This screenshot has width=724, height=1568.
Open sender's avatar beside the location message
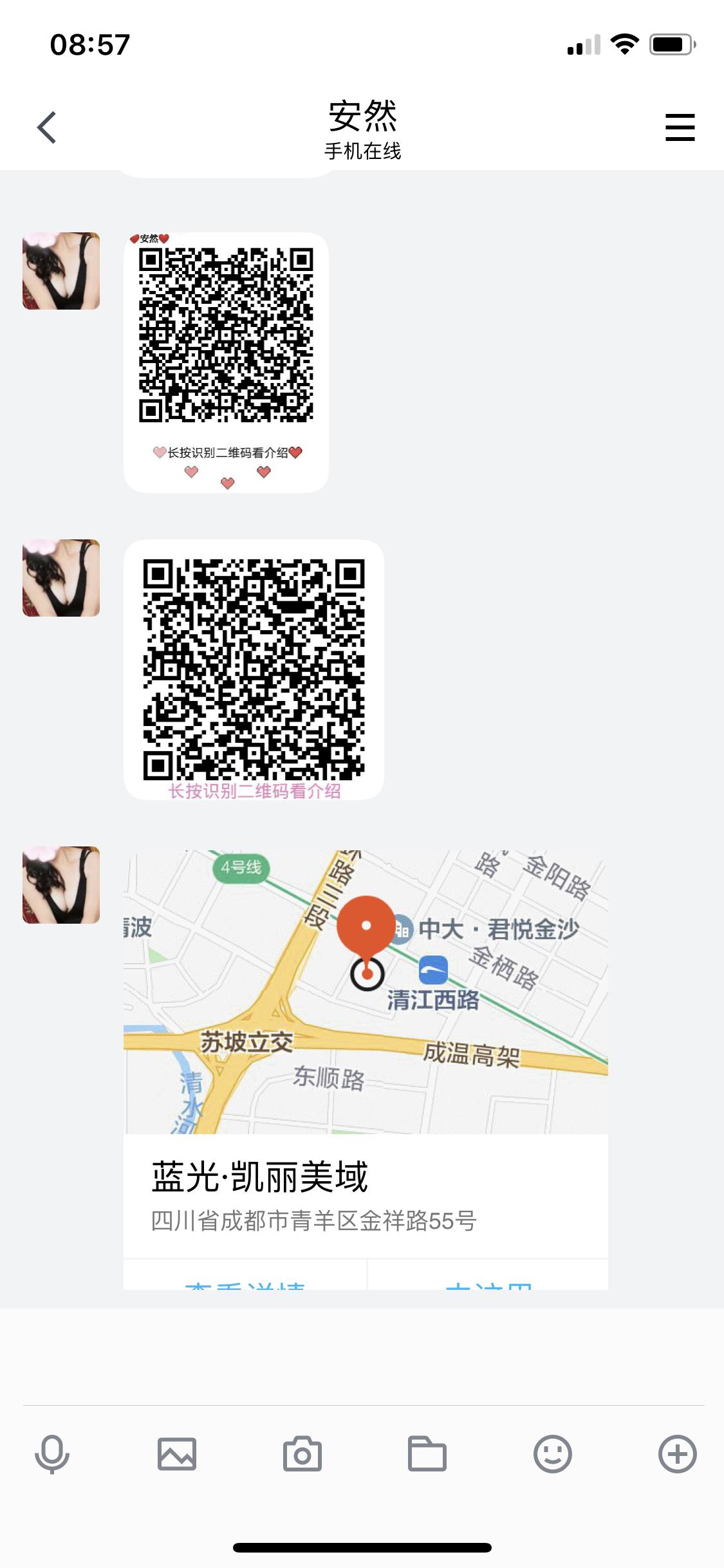coord(61,885)
